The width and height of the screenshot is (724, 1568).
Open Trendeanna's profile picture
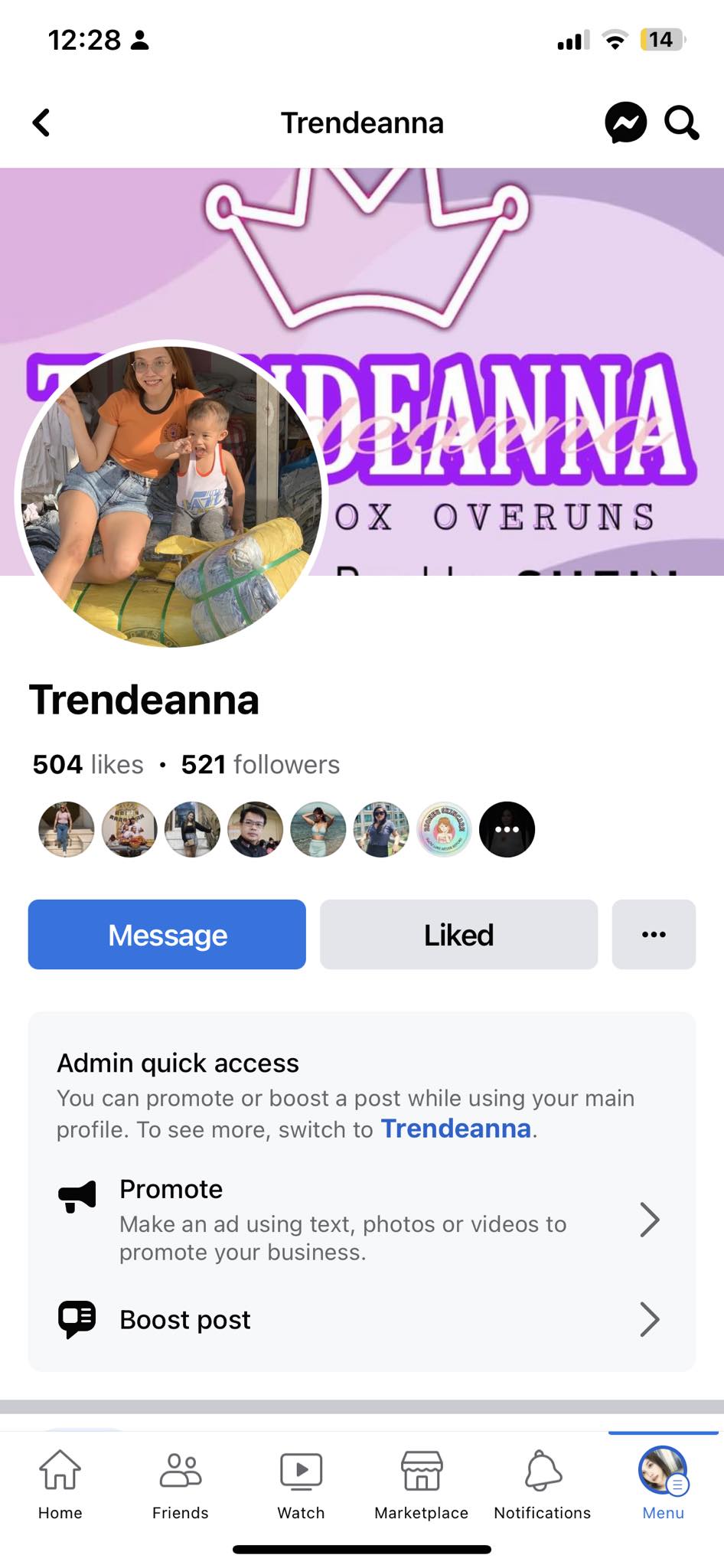[171, 495]
